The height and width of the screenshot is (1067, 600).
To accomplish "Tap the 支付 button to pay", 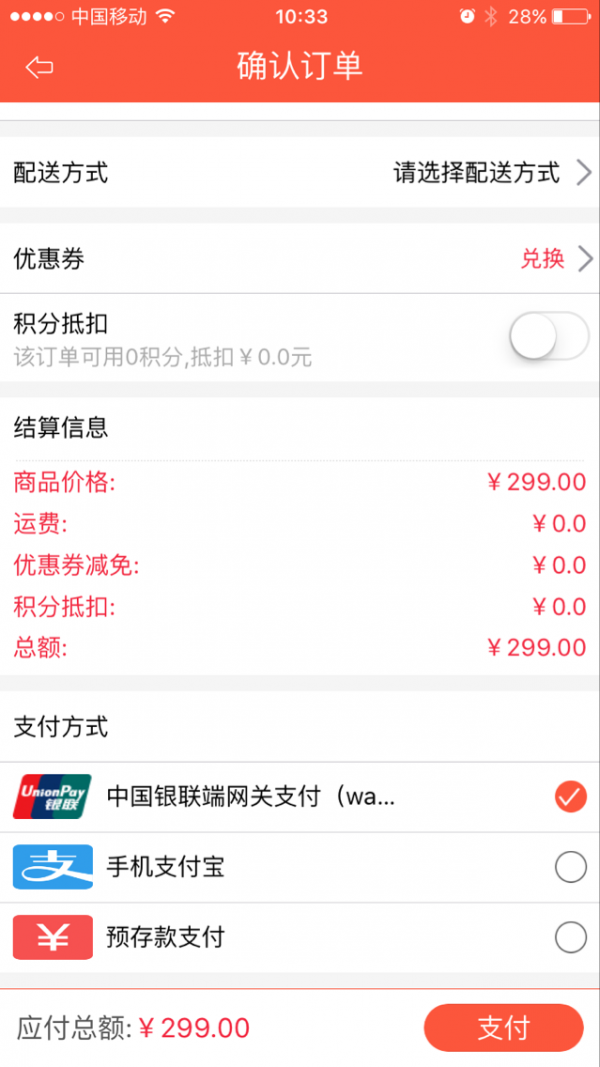I will point(503,1027).
